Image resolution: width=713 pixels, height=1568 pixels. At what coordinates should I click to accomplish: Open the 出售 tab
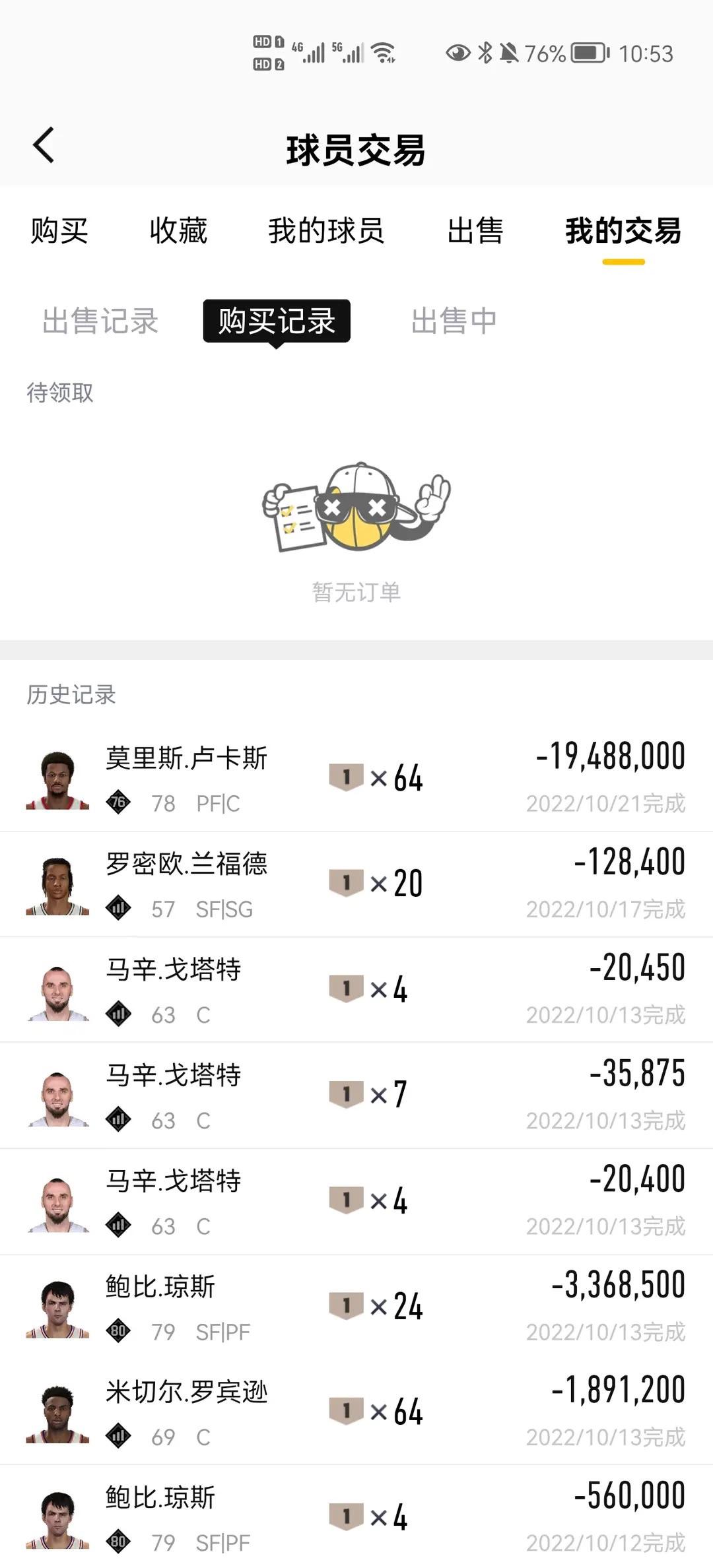coord(475,231)
